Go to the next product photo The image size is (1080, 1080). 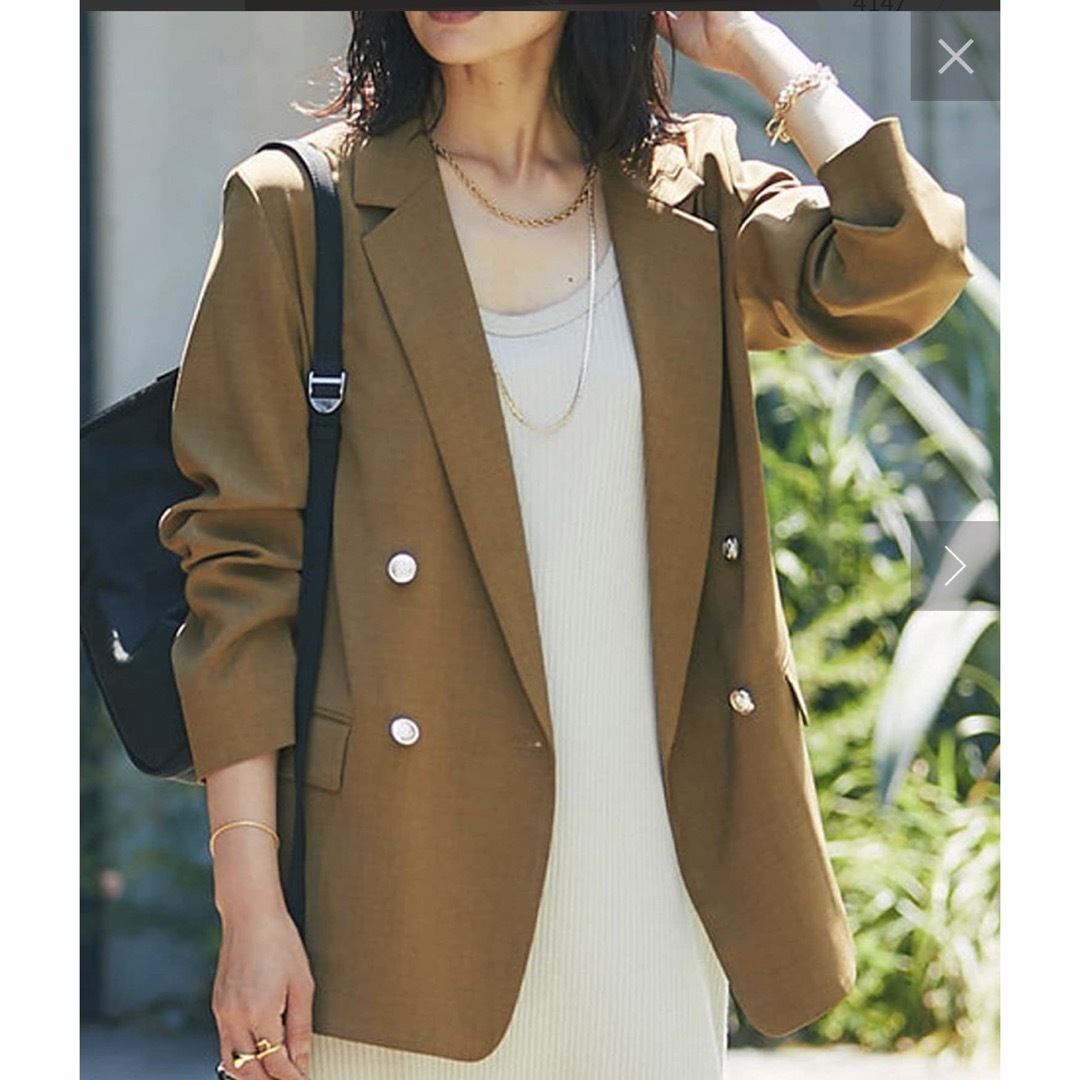(955, 566)
